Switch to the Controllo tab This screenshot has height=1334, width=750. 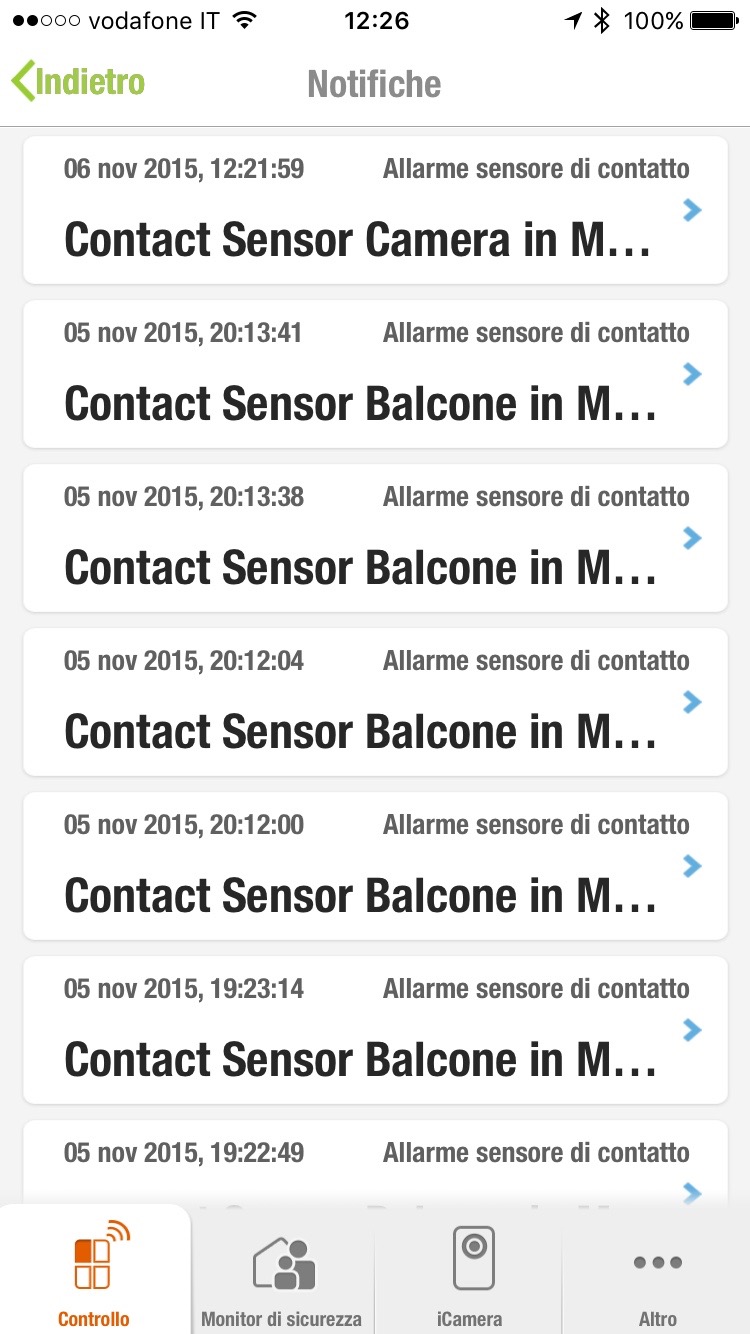94,1270
